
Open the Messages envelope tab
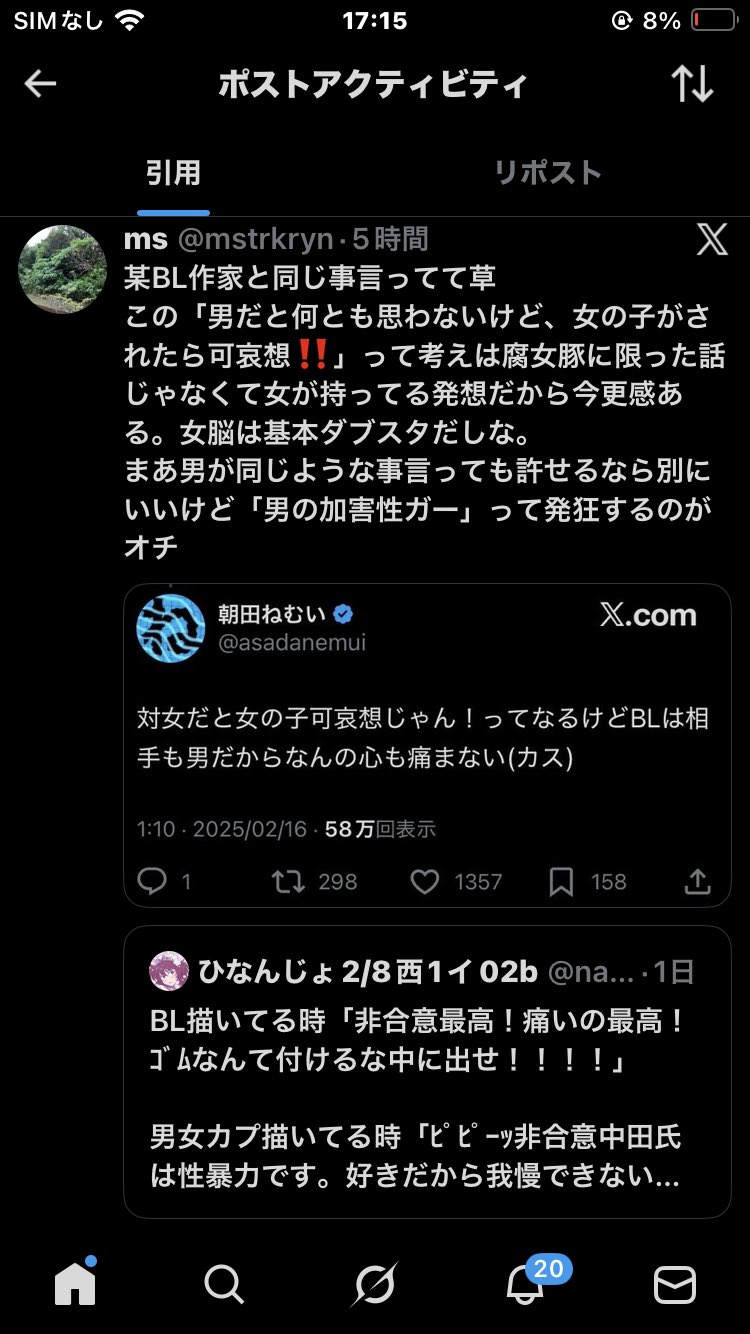pyautogui.click(x=675, y=1284)
